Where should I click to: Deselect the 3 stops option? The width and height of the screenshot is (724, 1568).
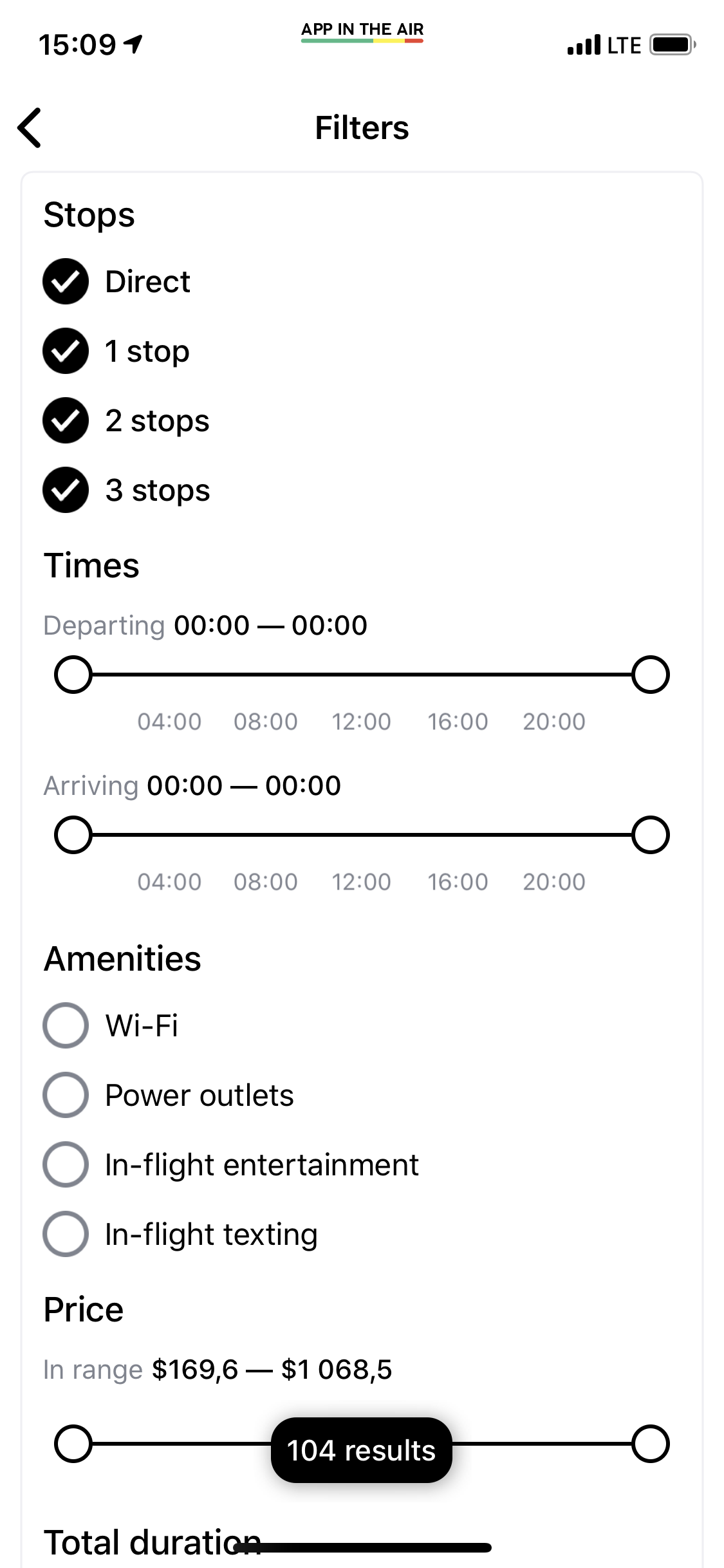coord(66,490)
